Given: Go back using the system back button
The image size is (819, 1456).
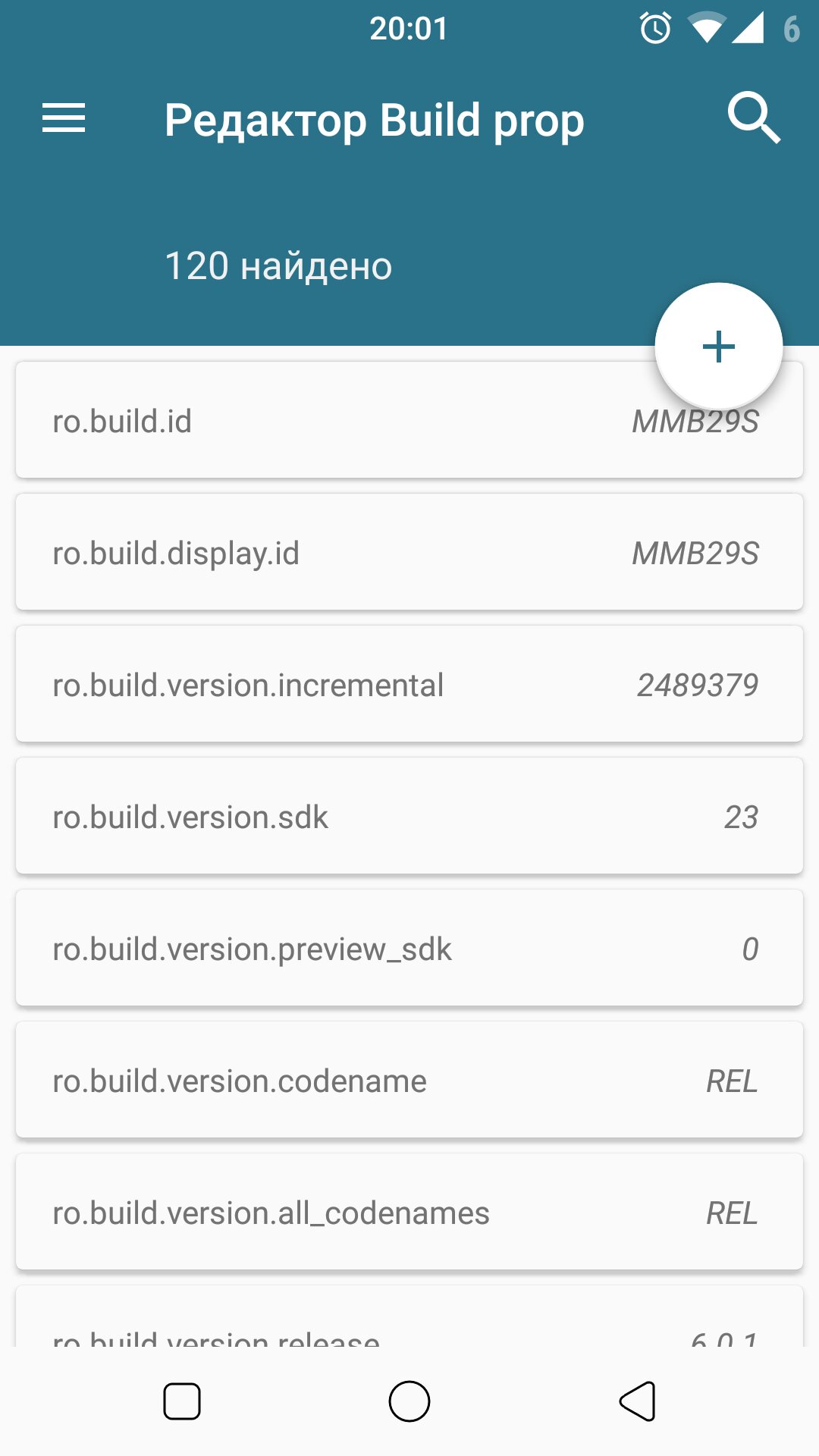Looking at the screenshot, I should click(638, 1401).
